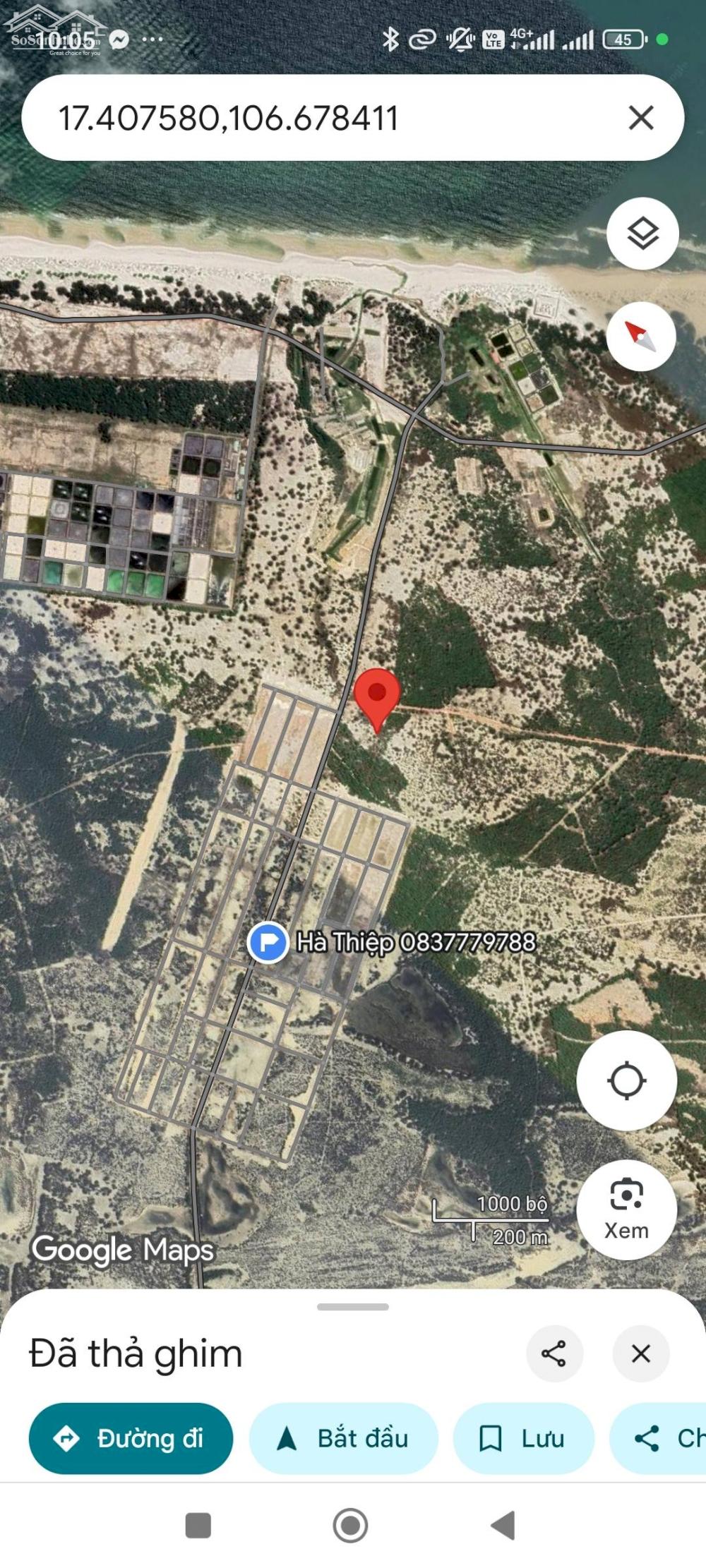The image size is (706, 1568).
Task: Select the Hà Thiệp parking marker
Action: pyautogui.click(x=268, y=942)
